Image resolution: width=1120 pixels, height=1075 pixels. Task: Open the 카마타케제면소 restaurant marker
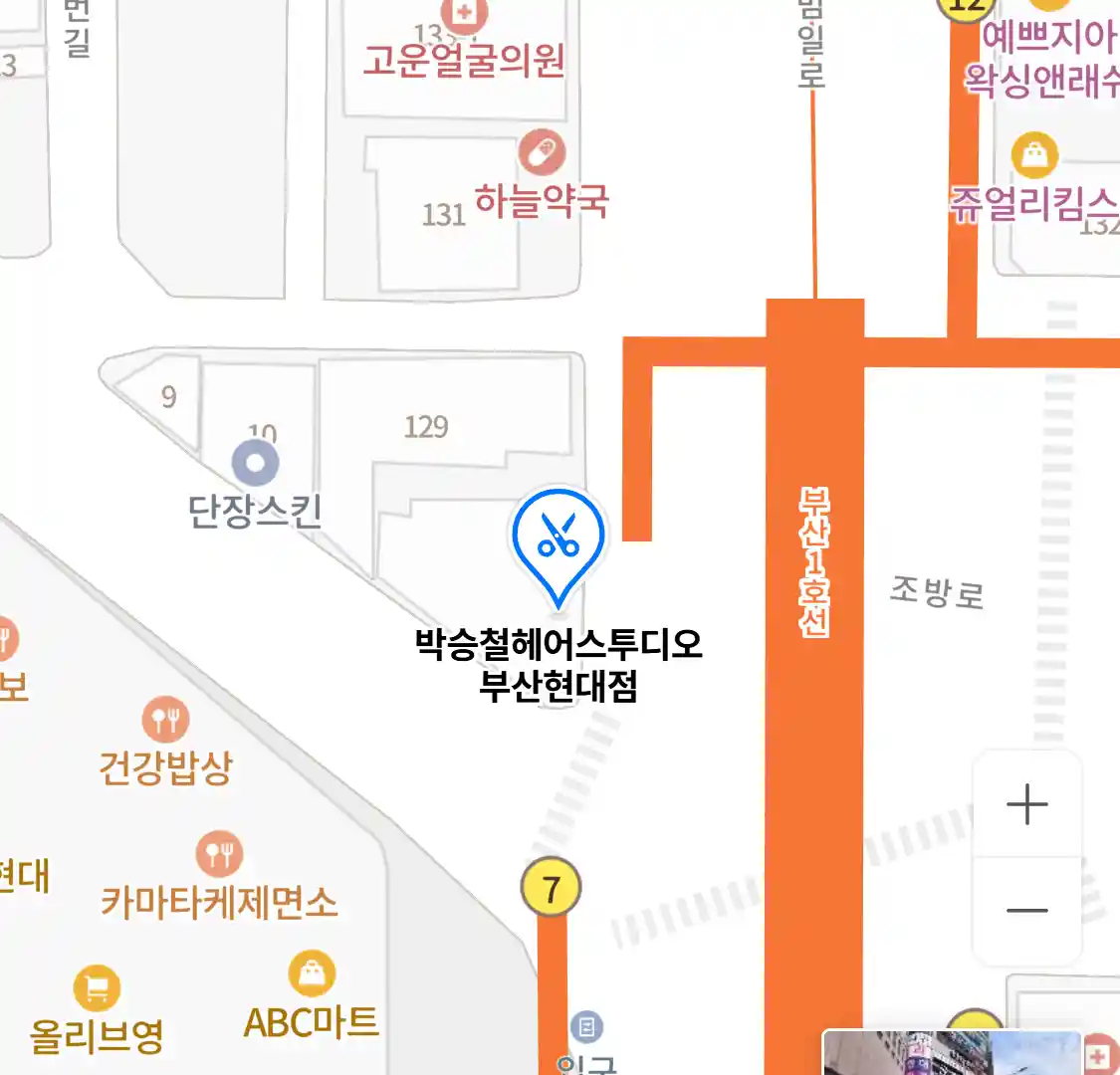coord(219,854)
